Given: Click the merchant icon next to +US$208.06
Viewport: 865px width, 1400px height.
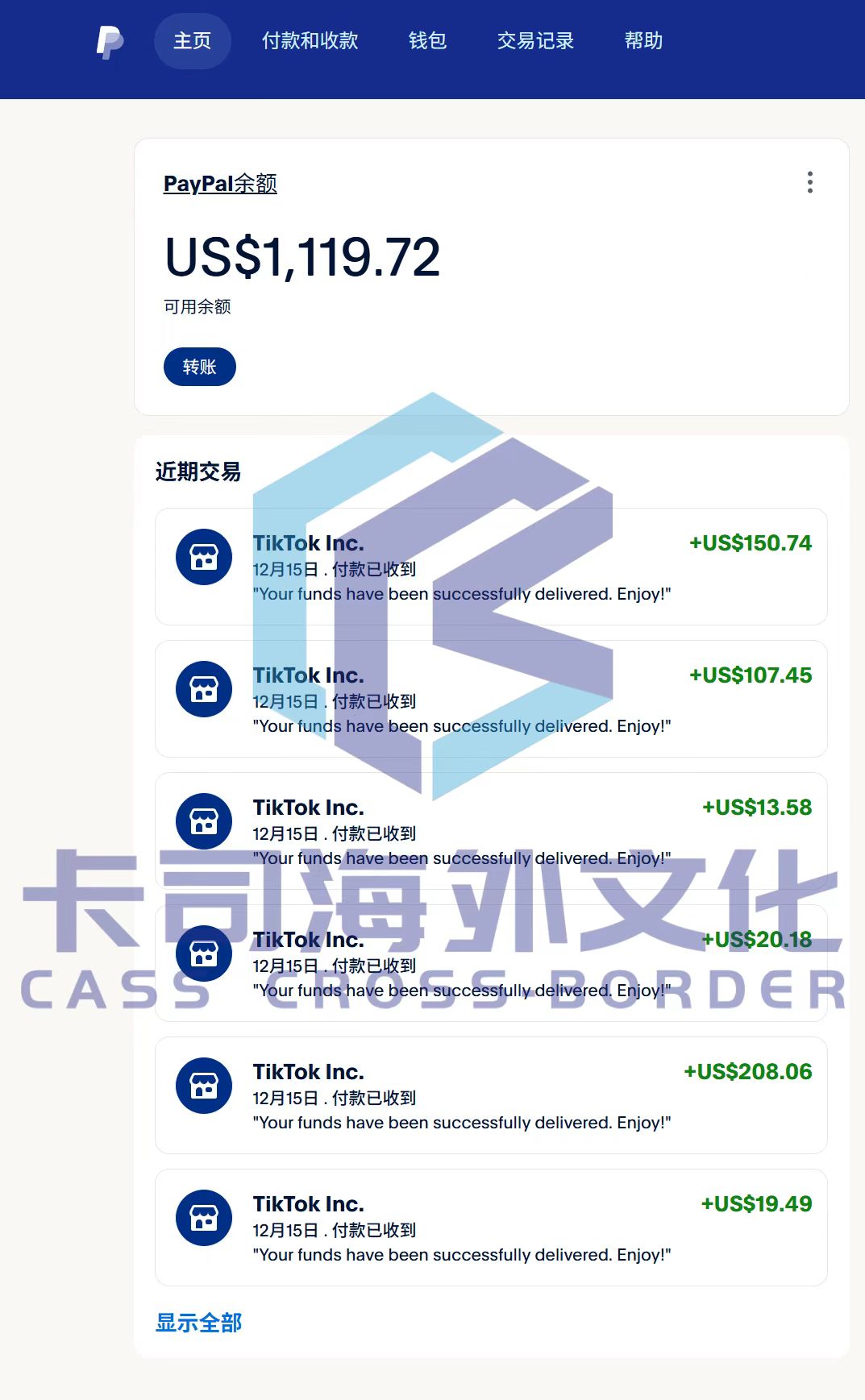Looking at the screenshot, I should pos(204,1085).
